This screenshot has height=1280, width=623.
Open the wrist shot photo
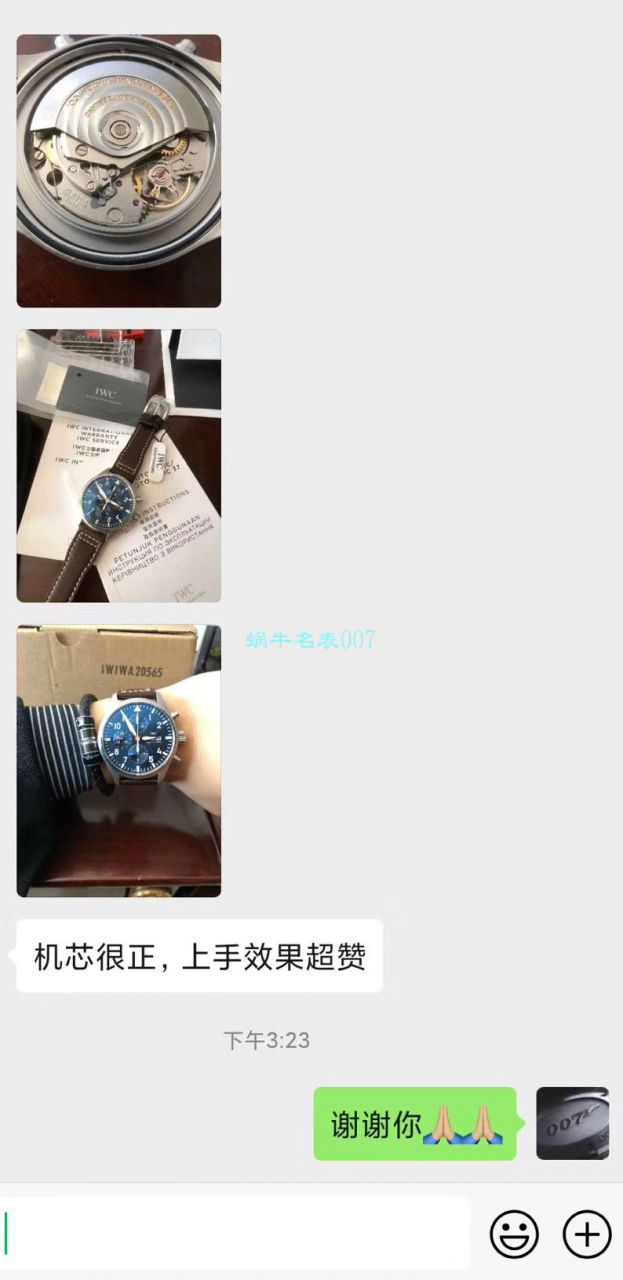(x=118, y=761)
